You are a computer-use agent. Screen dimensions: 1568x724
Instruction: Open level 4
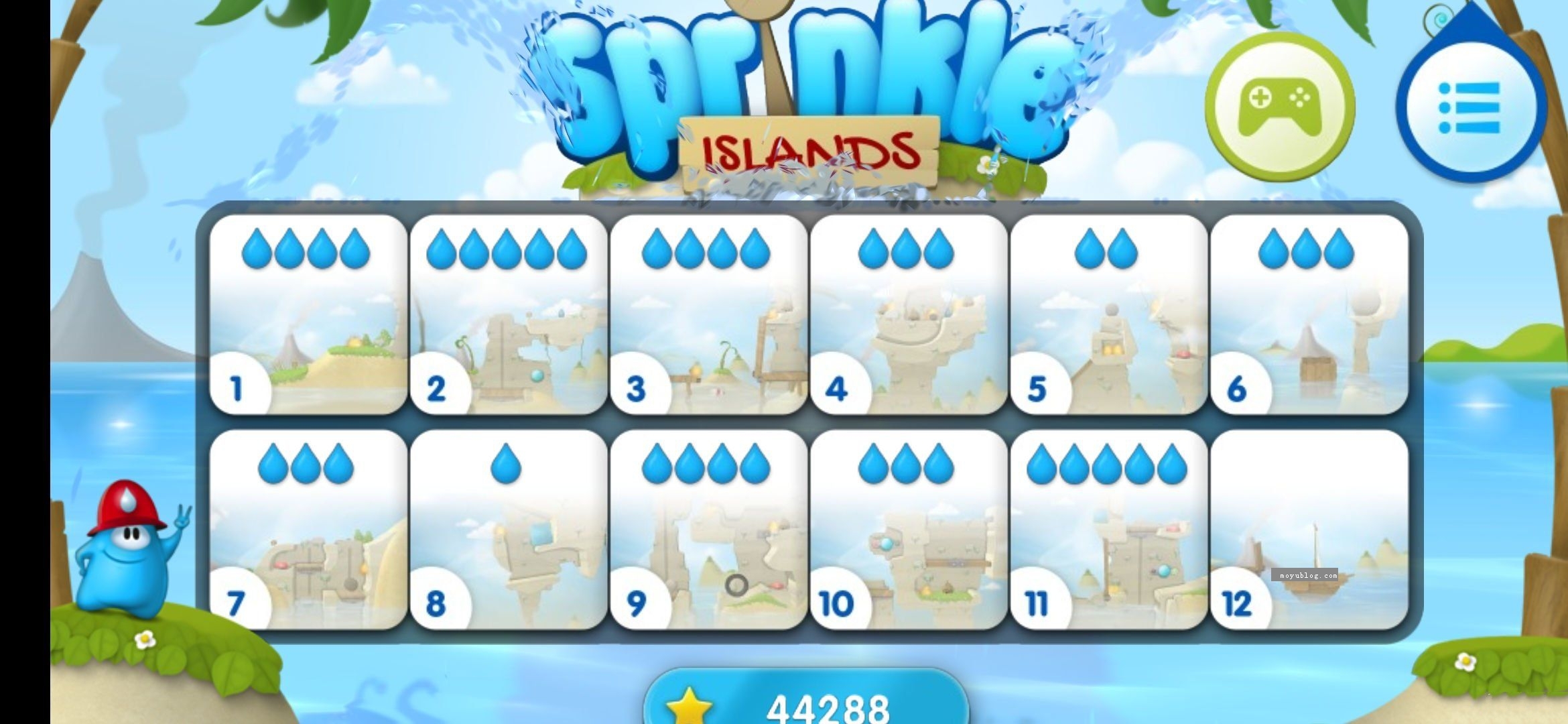pos(908,314)
